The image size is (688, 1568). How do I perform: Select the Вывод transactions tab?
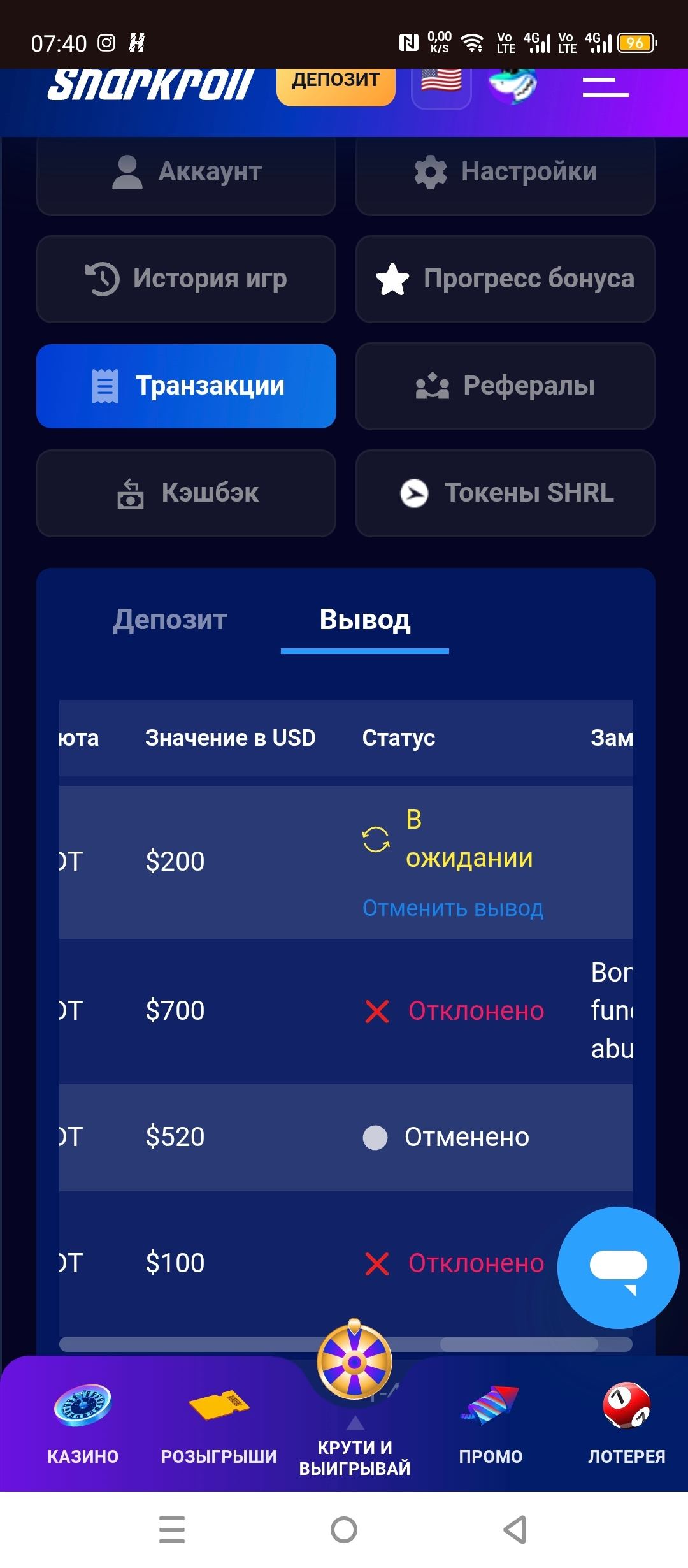click(365, 620)
